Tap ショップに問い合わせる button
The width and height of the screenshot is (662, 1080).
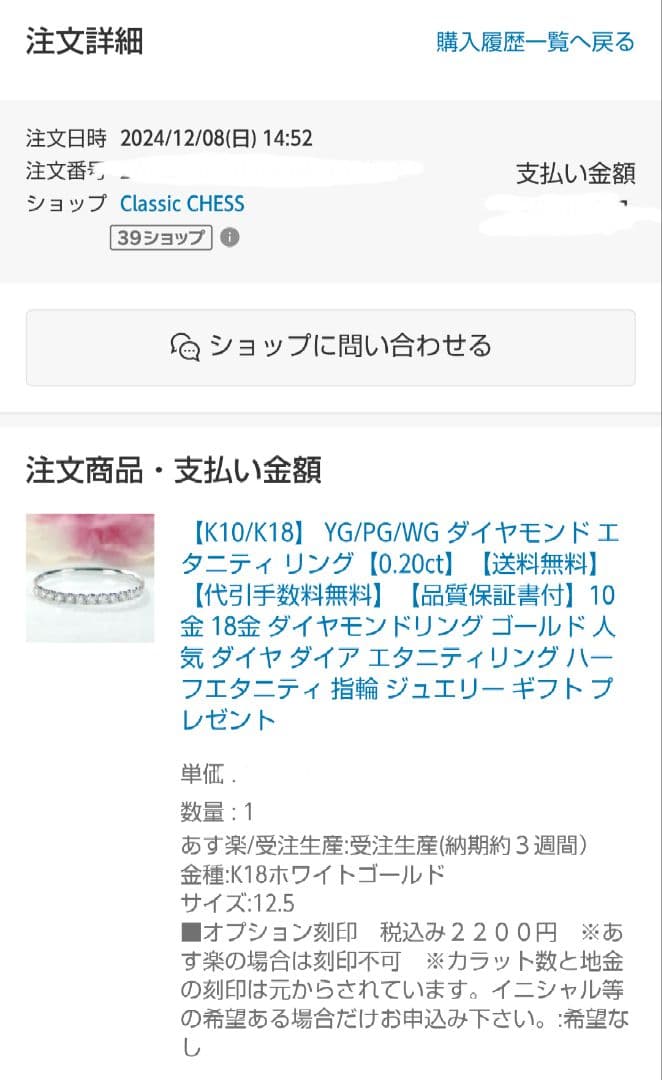[330, 347]
